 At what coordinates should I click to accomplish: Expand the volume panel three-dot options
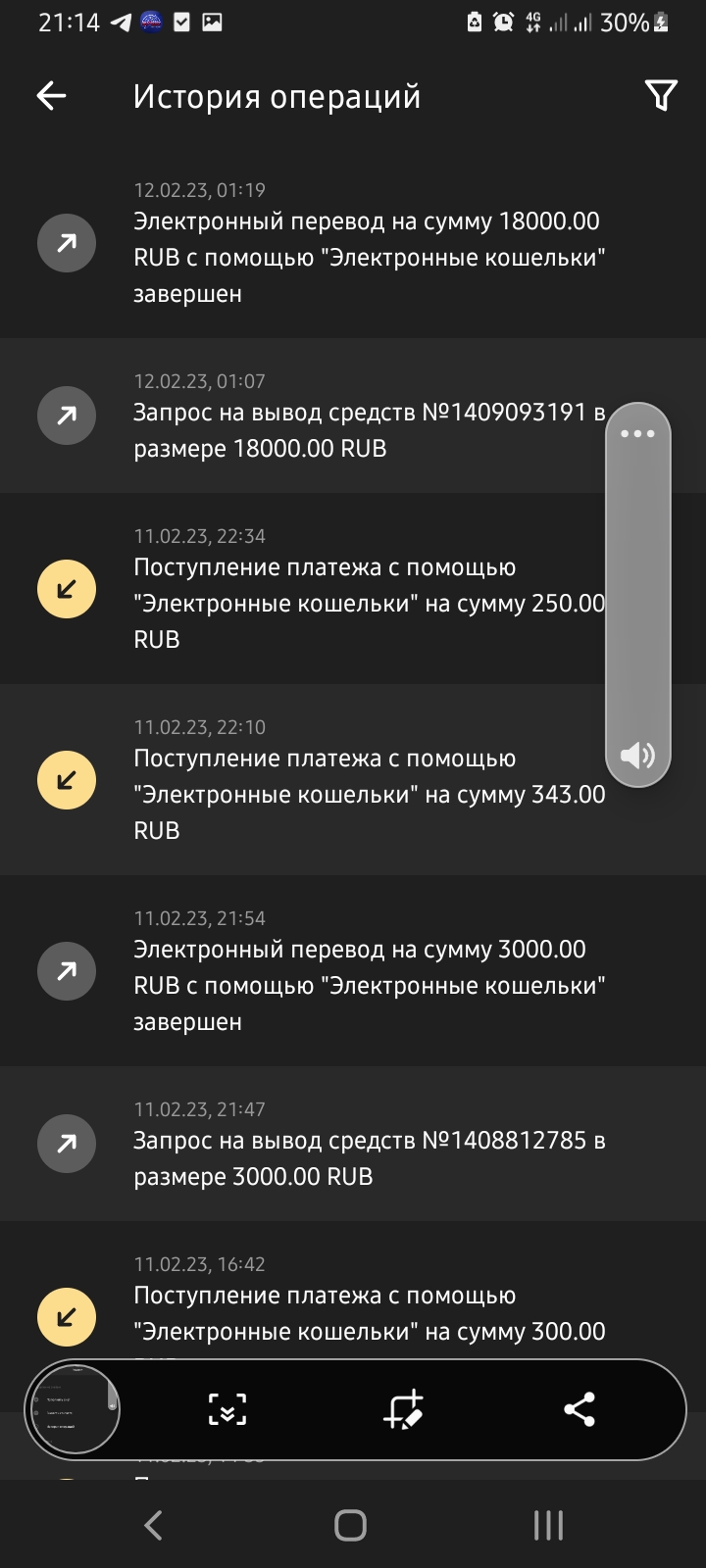click(637, 433)
